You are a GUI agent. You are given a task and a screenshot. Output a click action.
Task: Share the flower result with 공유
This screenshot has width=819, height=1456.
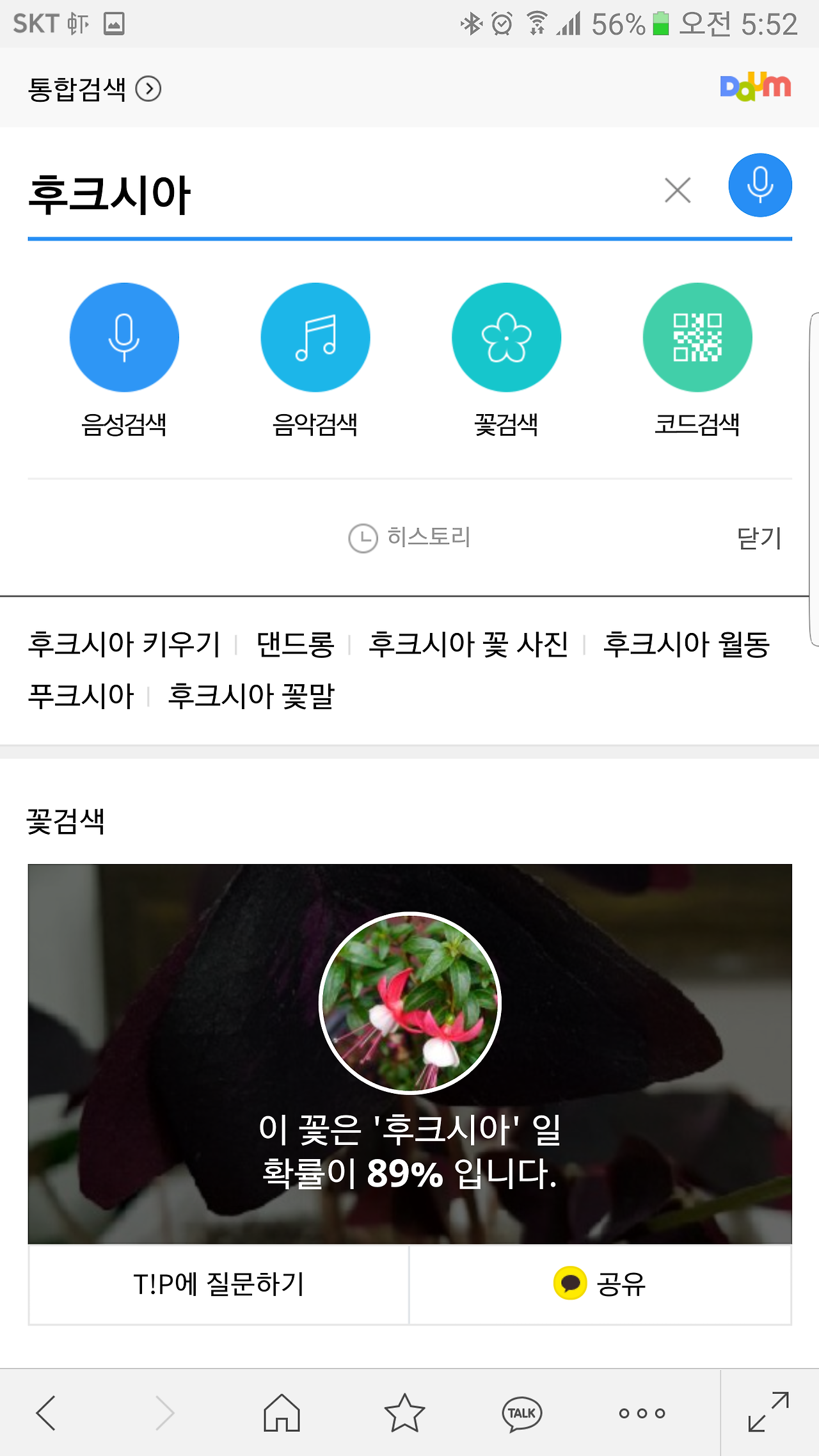pyautogui.click(x=600, y=1284)
